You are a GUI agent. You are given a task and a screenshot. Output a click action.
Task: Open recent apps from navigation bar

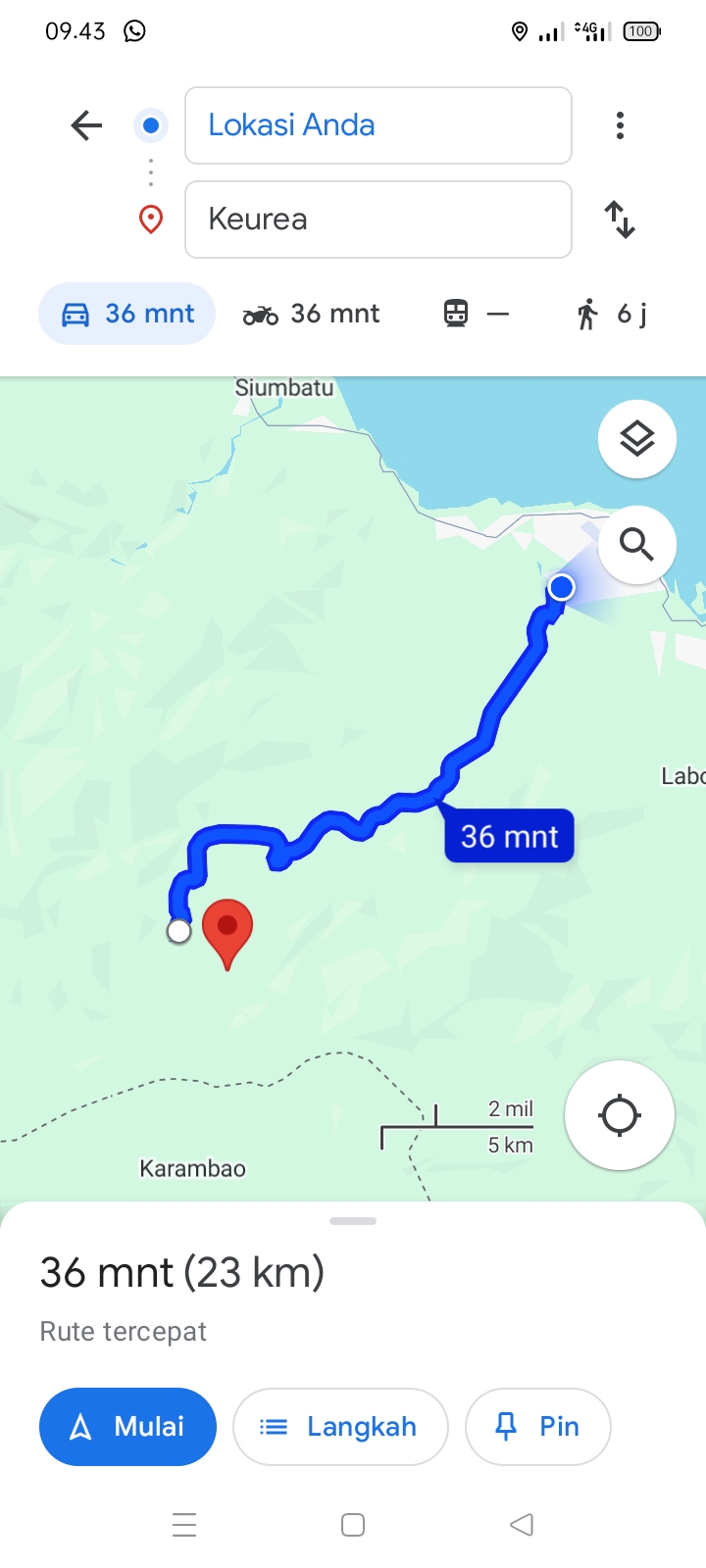[x=184, y=1525]
